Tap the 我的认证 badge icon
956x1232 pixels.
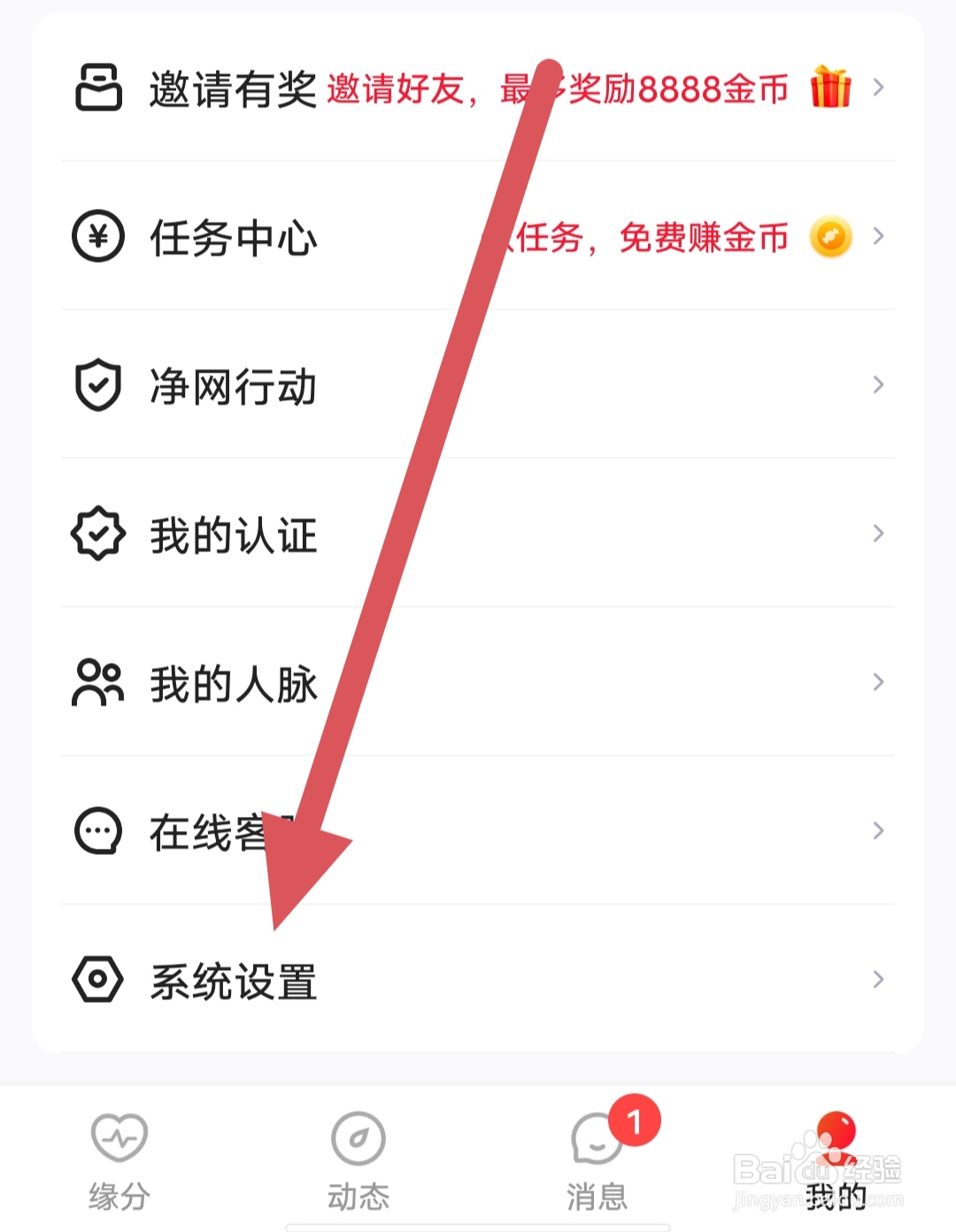(97, 534)
